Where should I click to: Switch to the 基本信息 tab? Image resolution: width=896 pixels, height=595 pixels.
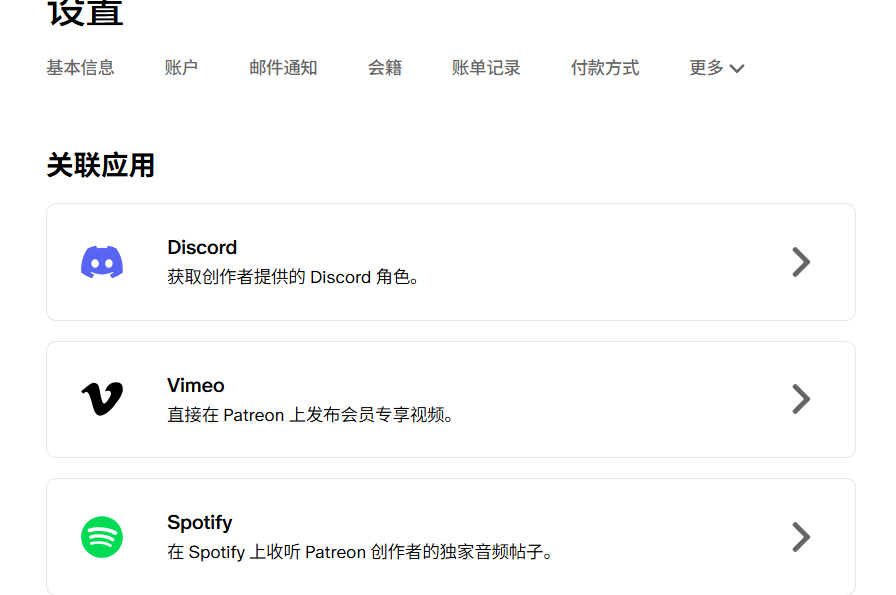coord(80,67)
